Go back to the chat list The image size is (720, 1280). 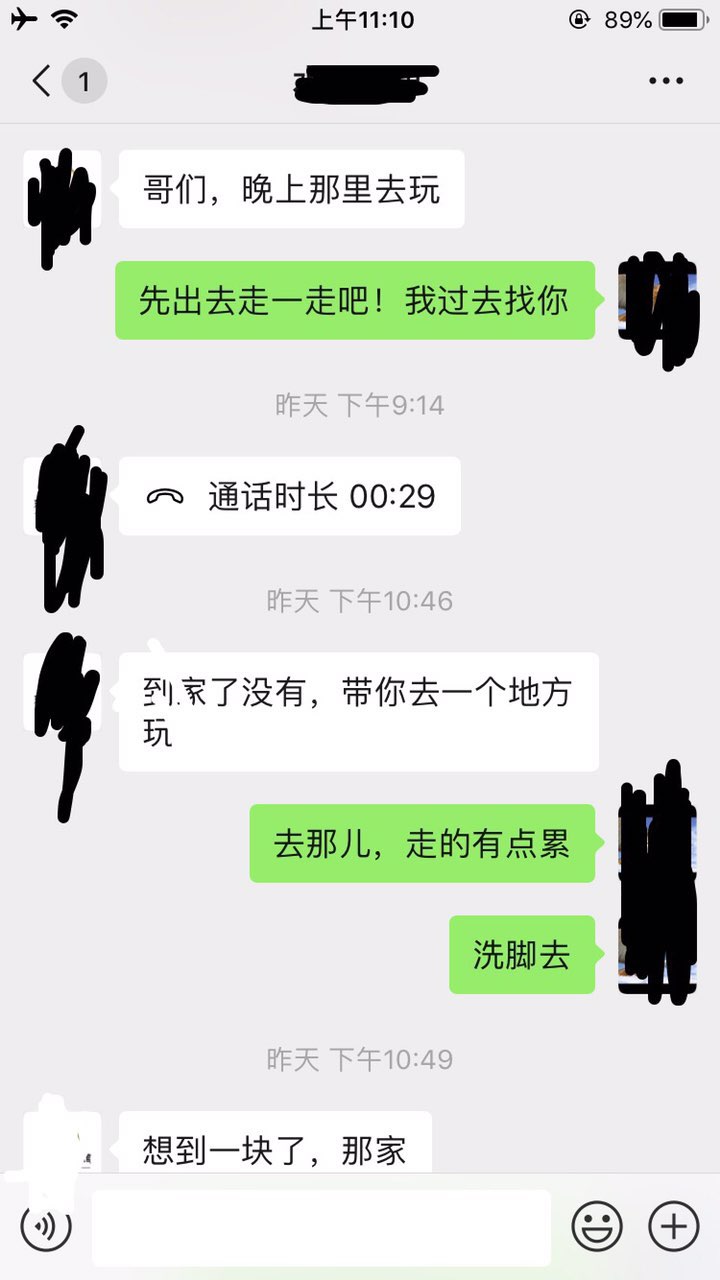point(42,81)
